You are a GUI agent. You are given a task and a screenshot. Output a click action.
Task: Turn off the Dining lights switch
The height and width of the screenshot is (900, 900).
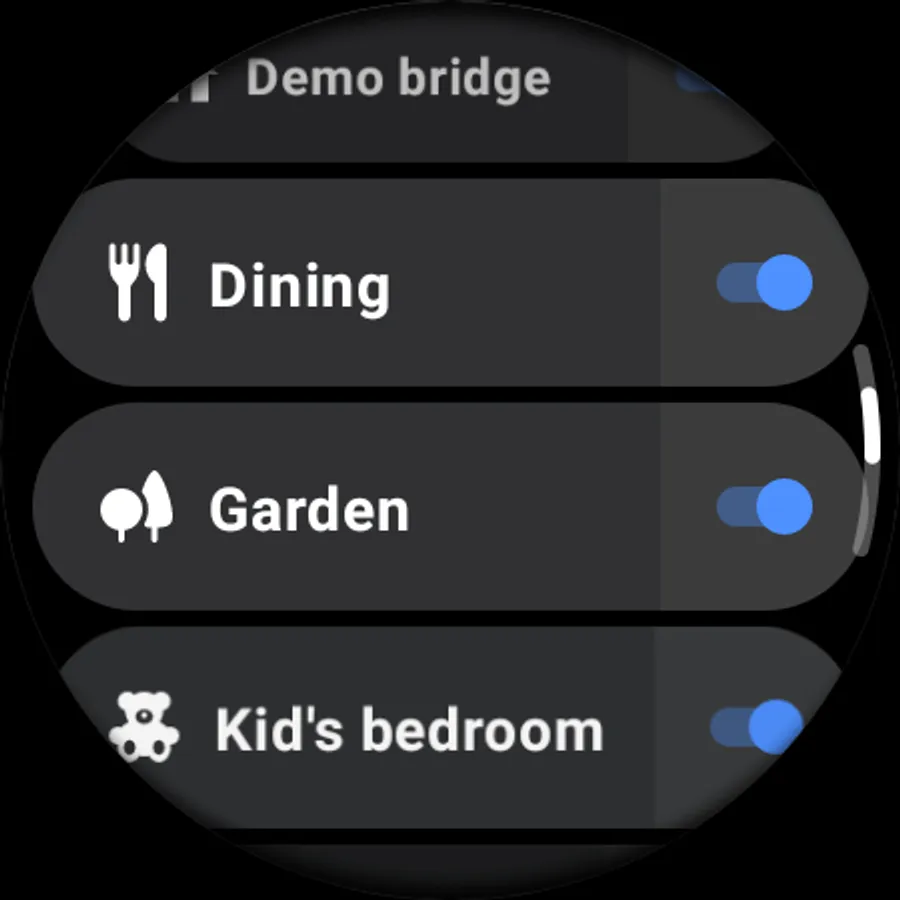764,283
